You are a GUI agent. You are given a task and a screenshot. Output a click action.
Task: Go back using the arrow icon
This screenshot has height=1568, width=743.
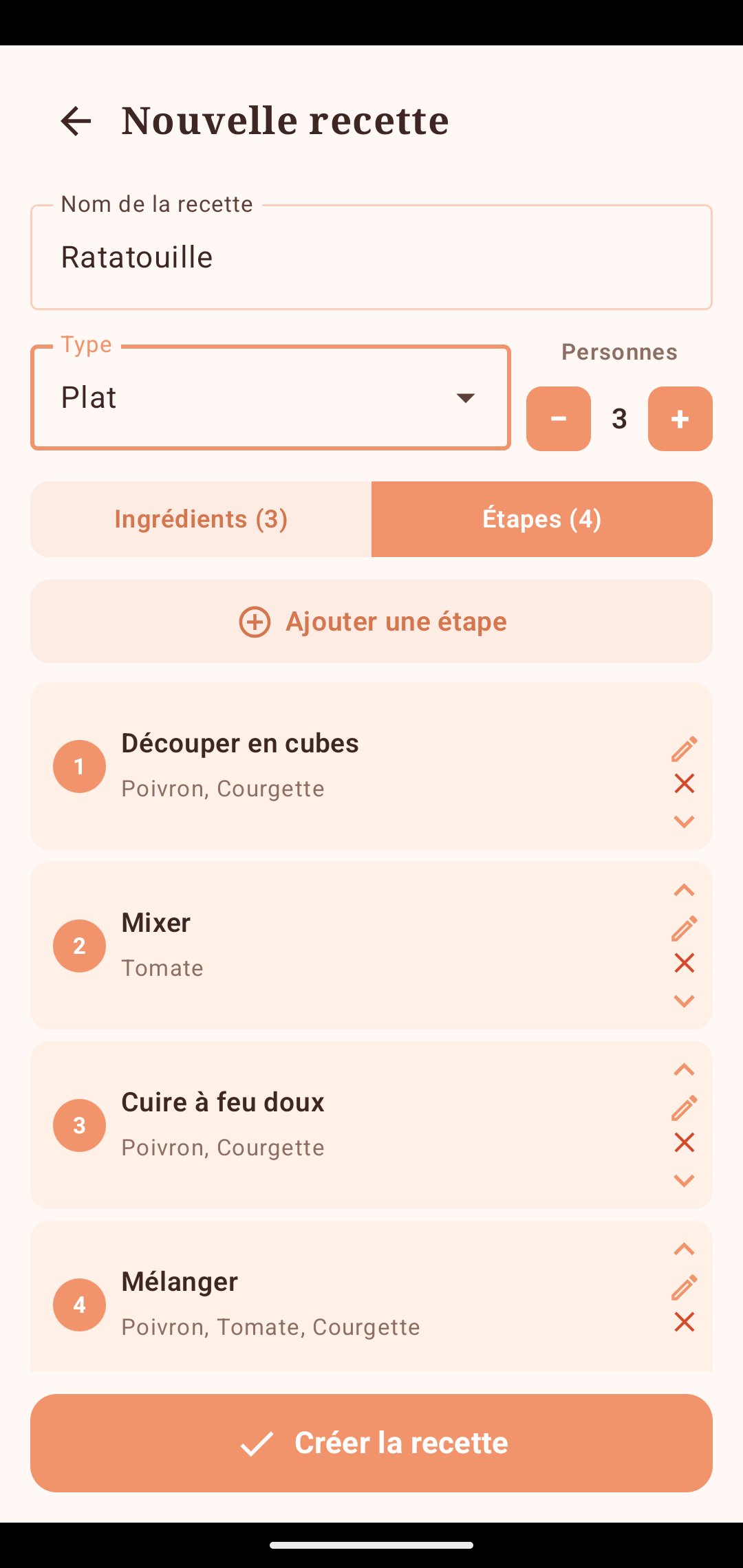pos(76,121)
